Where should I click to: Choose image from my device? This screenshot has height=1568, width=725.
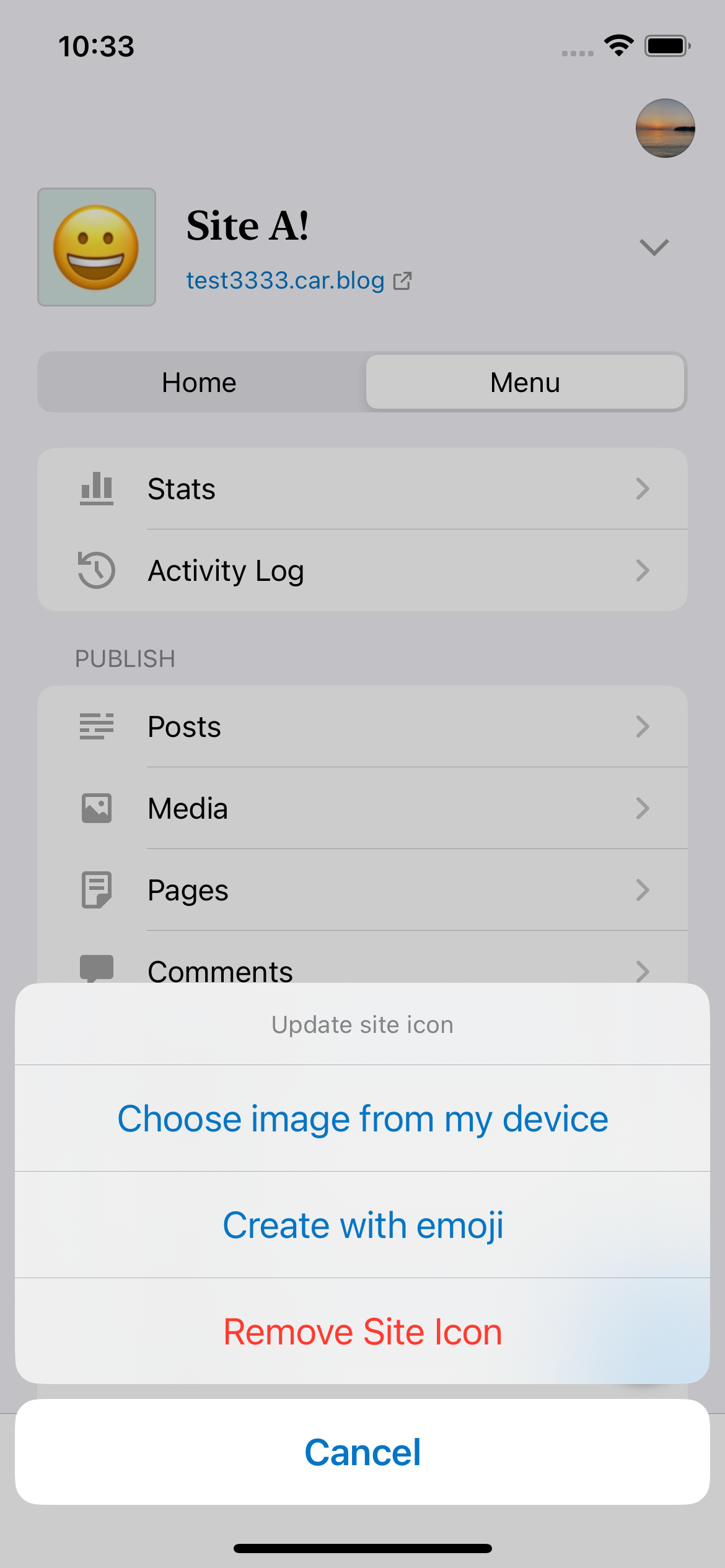click(x=362, y=1118)
